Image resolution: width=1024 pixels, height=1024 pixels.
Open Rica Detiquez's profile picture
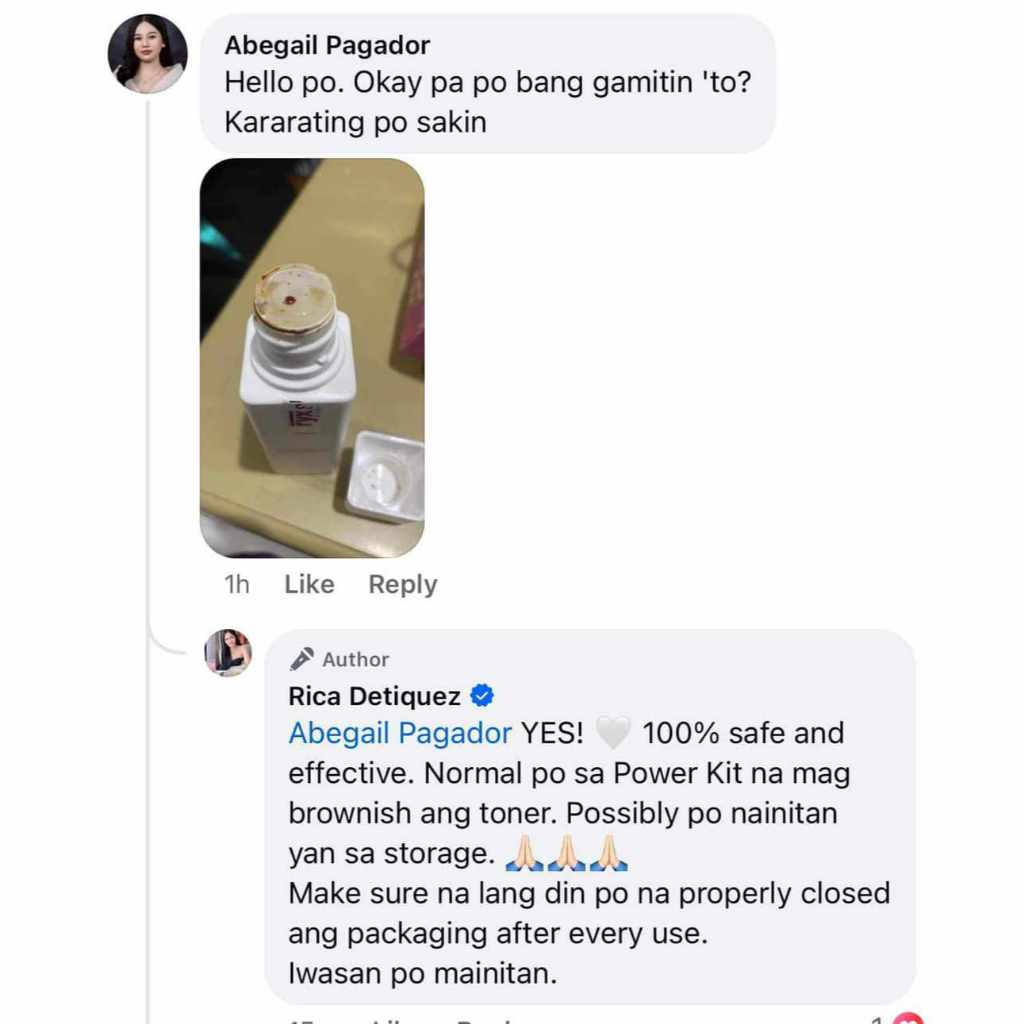pyautogui.click(x=228, y=652)
